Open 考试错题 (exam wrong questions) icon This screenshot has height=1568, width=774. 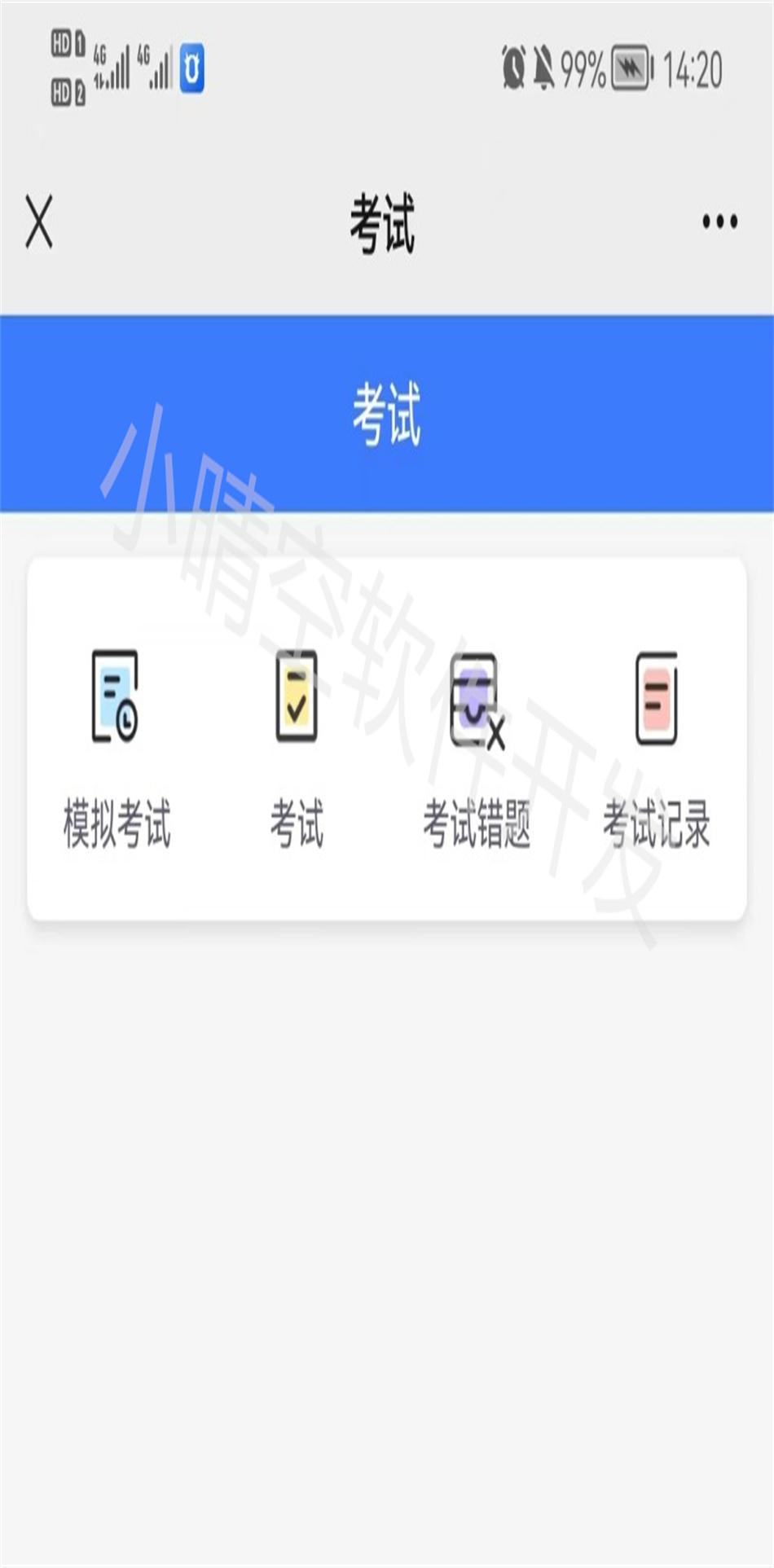pyautogui.click(x=477, y=701)
